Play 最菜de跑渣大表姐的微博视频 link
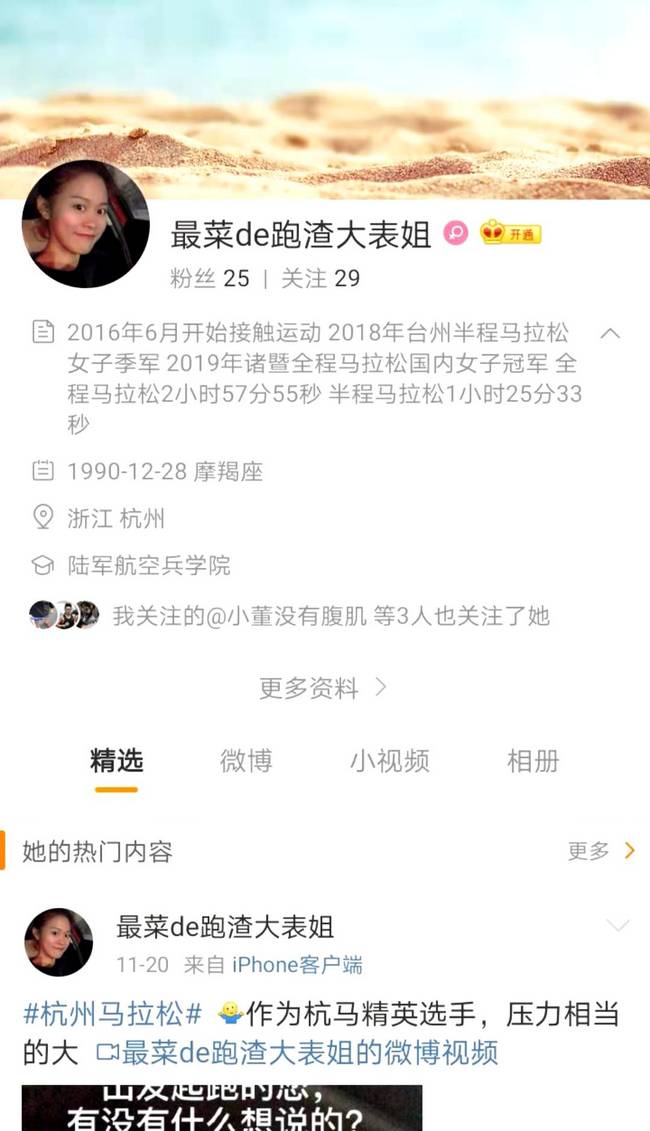 [298, 1052]
